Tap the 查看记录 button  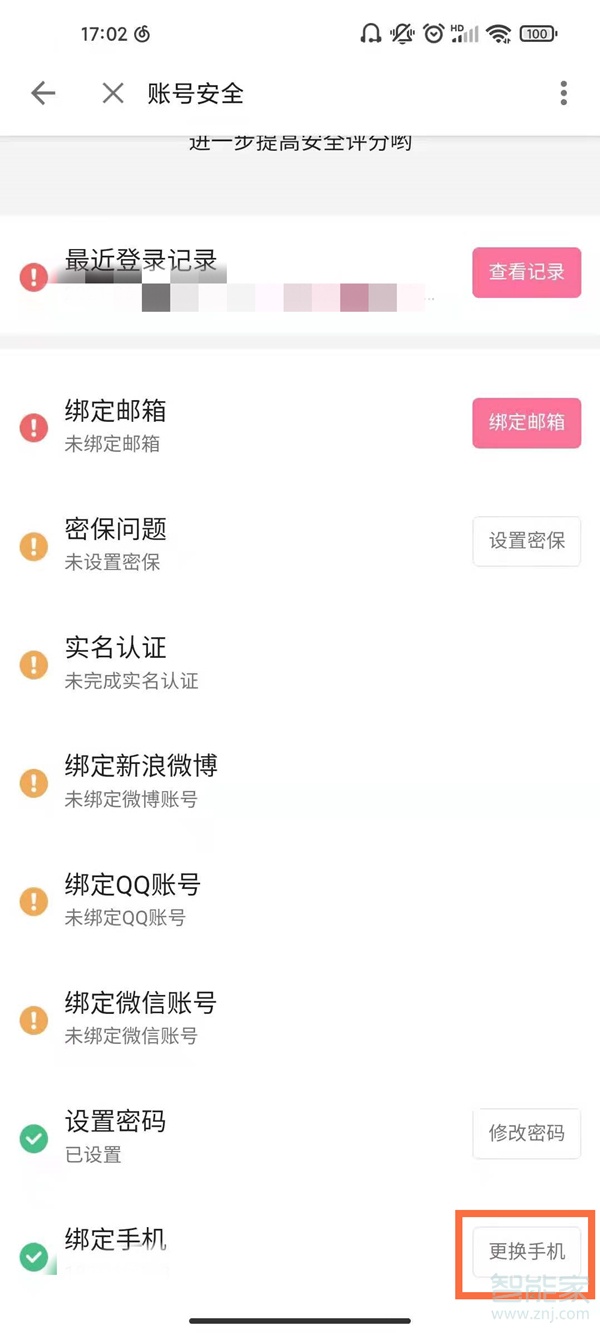click(x=526, y=272)
